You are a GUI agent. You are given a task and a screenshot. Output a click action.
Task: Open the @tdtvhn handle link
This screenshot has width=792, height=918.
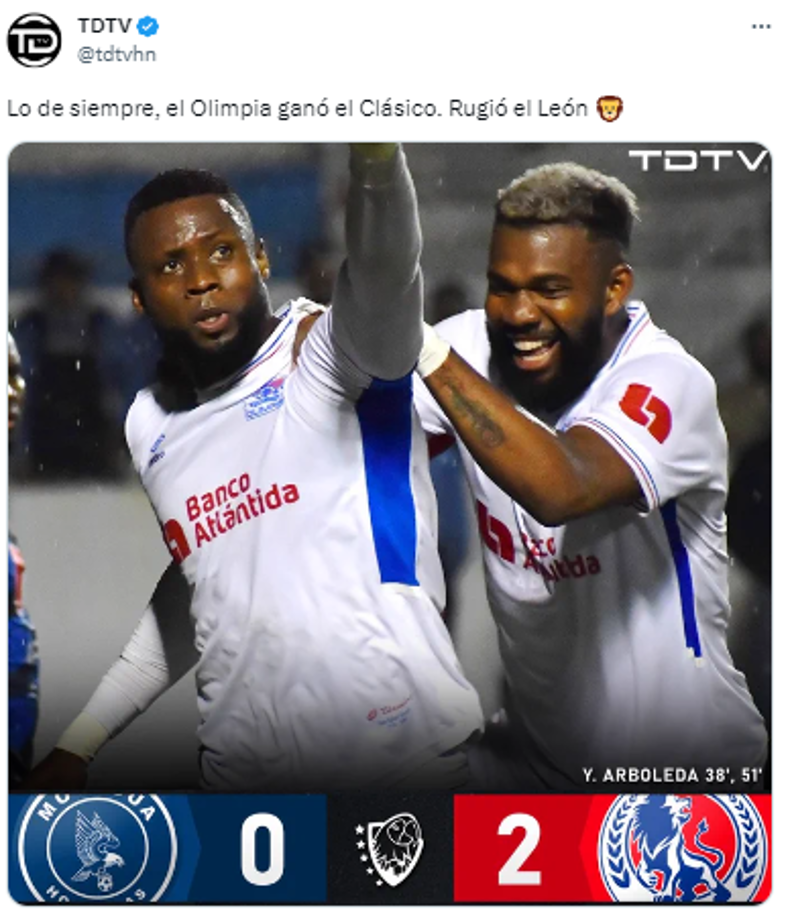(x=117, y=54)
